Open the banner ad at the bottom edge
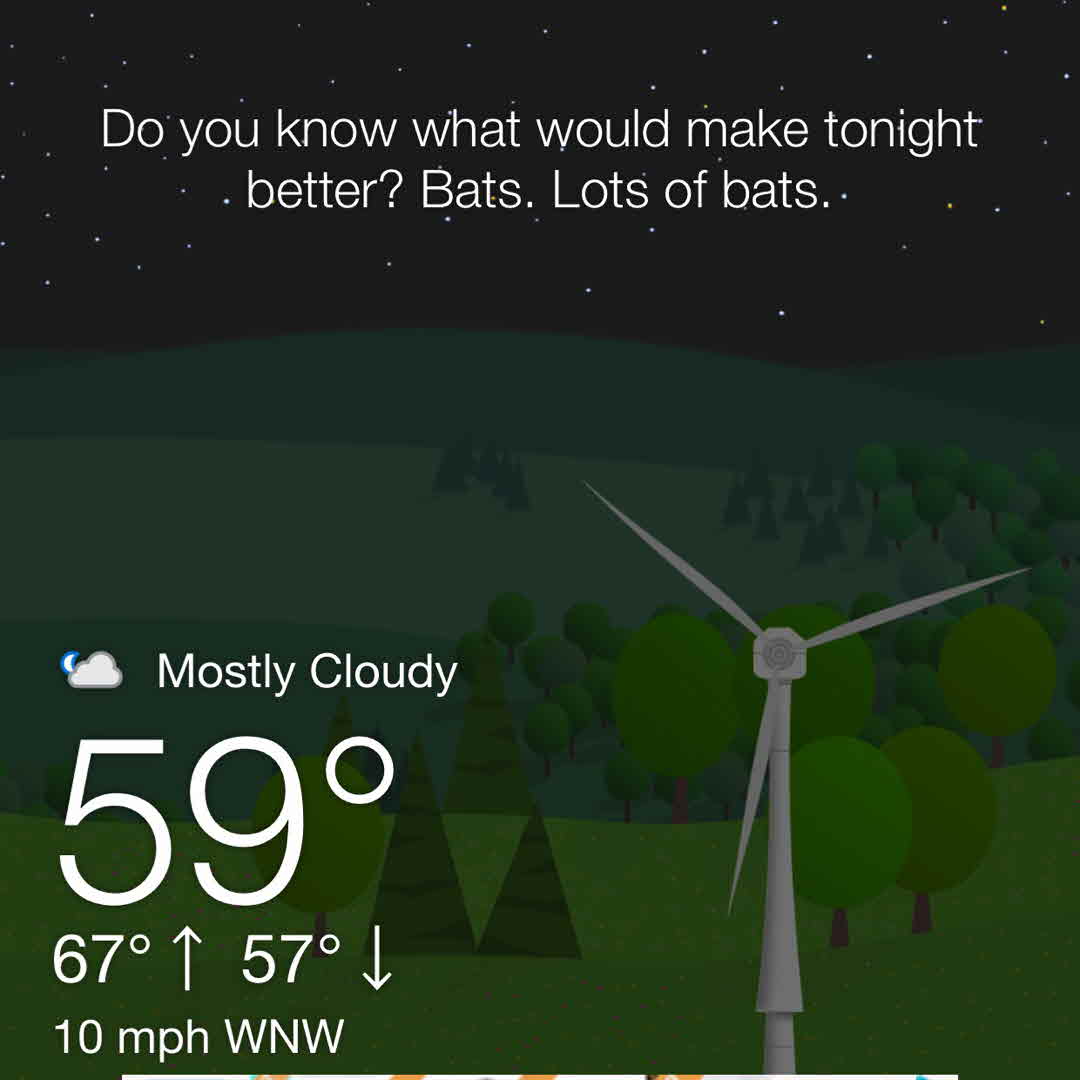 [x=540, y=1076]
